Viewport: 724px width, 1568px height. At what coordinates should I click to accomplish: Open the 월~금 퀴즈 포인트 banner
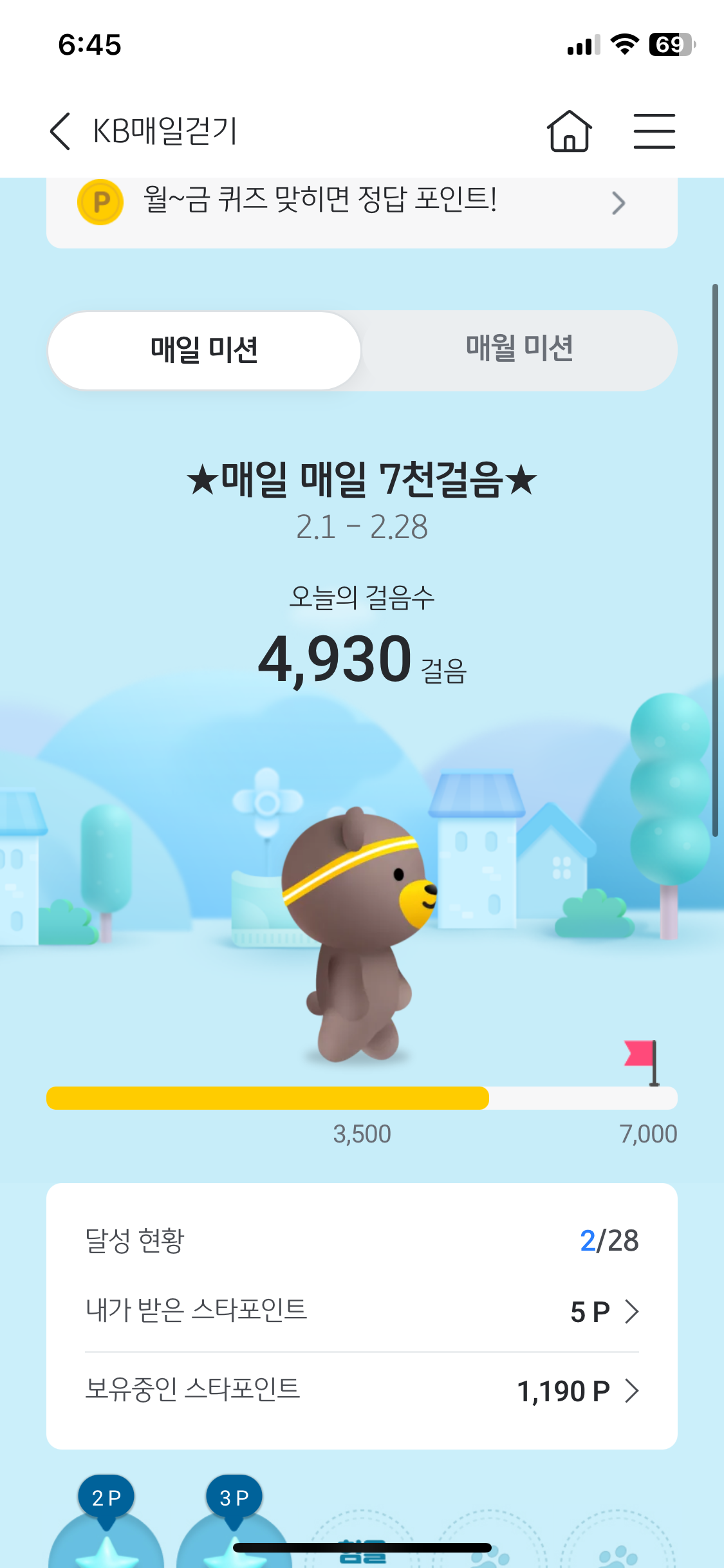362,203
